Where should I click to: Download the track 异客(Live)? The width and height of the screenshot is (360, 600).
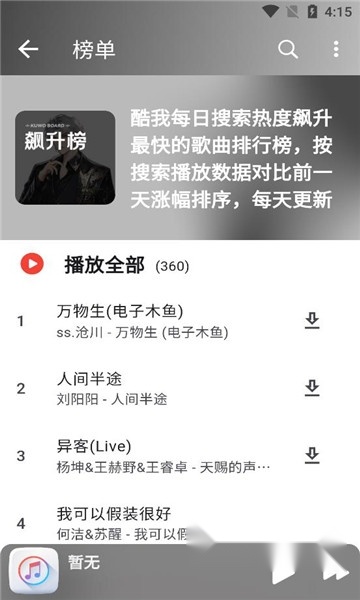(x=312, y=455)
